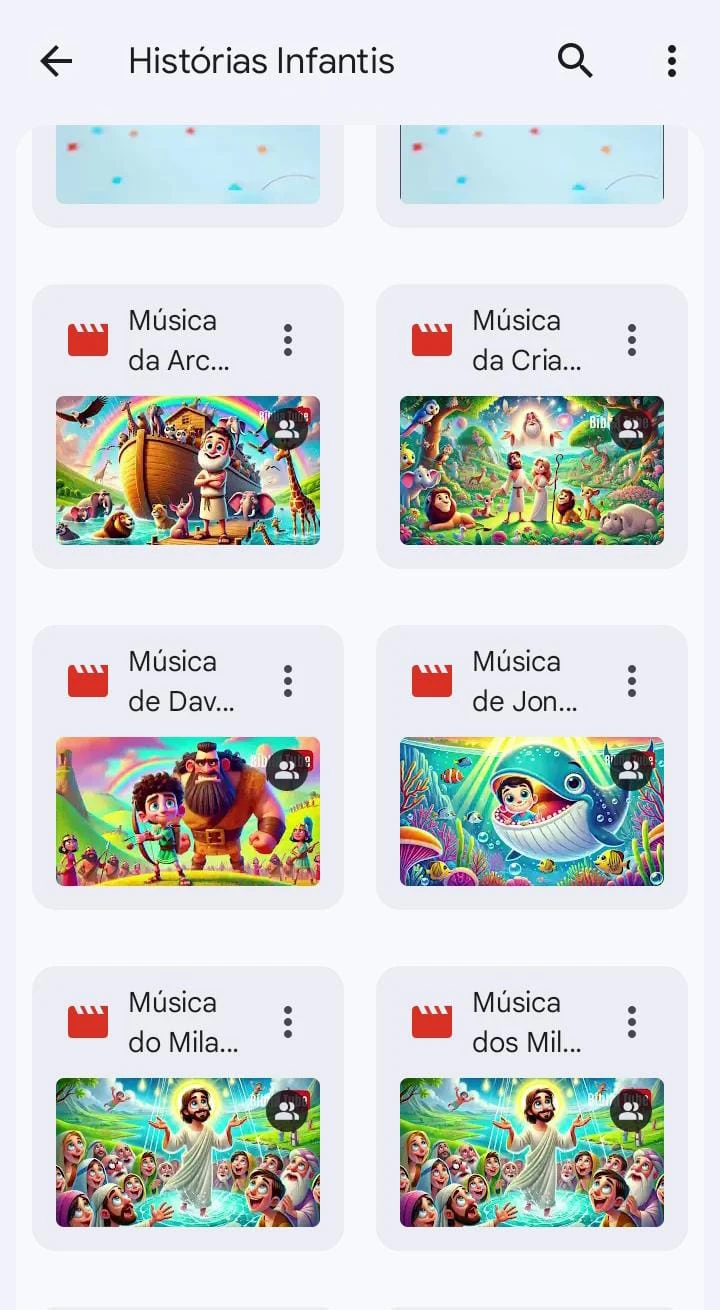Show more actions for Música da Cria...
This screenshot has height=1310, width=720.
point(632,340)
